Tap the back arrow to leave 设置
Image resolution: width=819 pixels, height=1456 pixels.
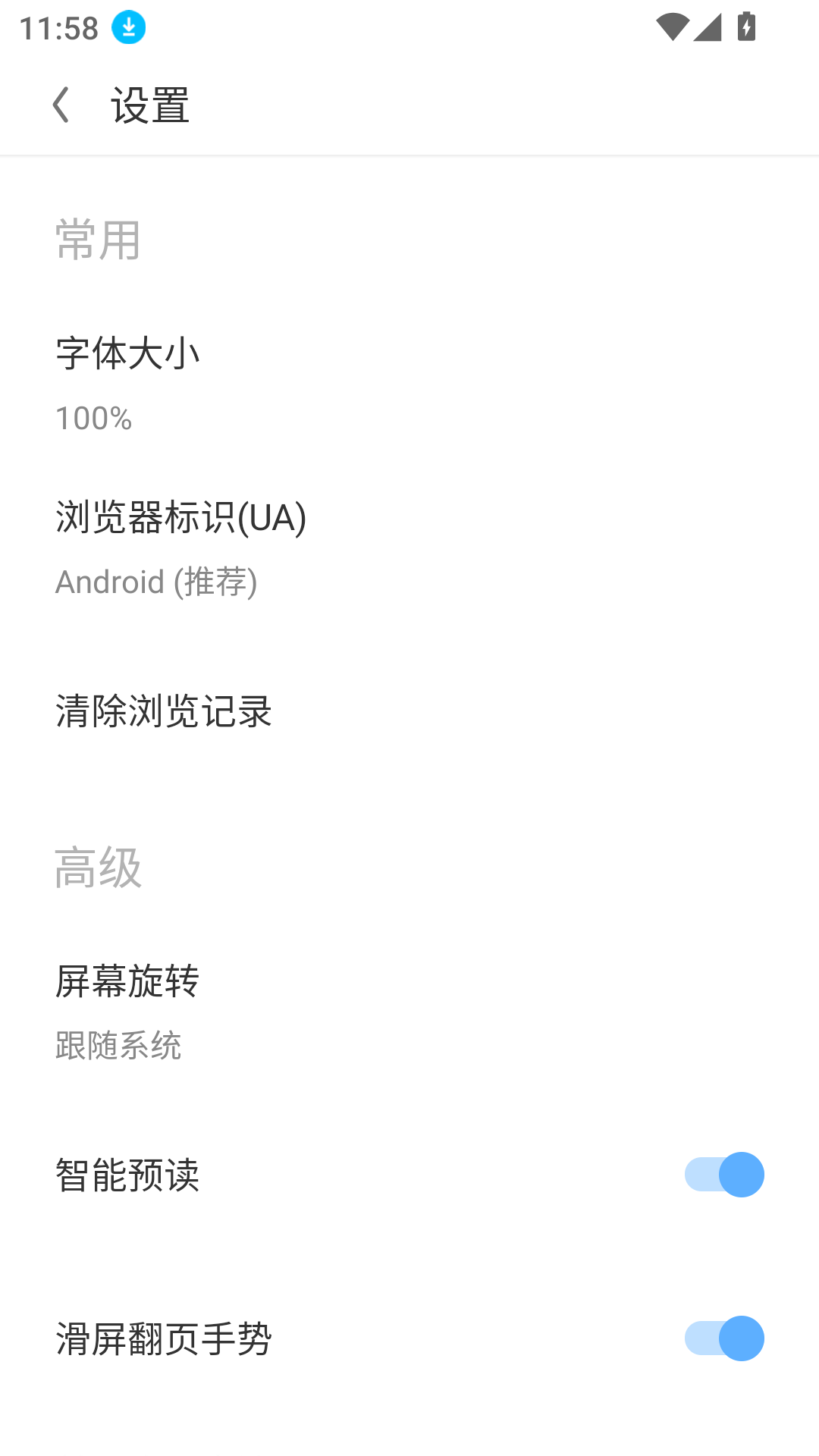[x=63, y=105]
